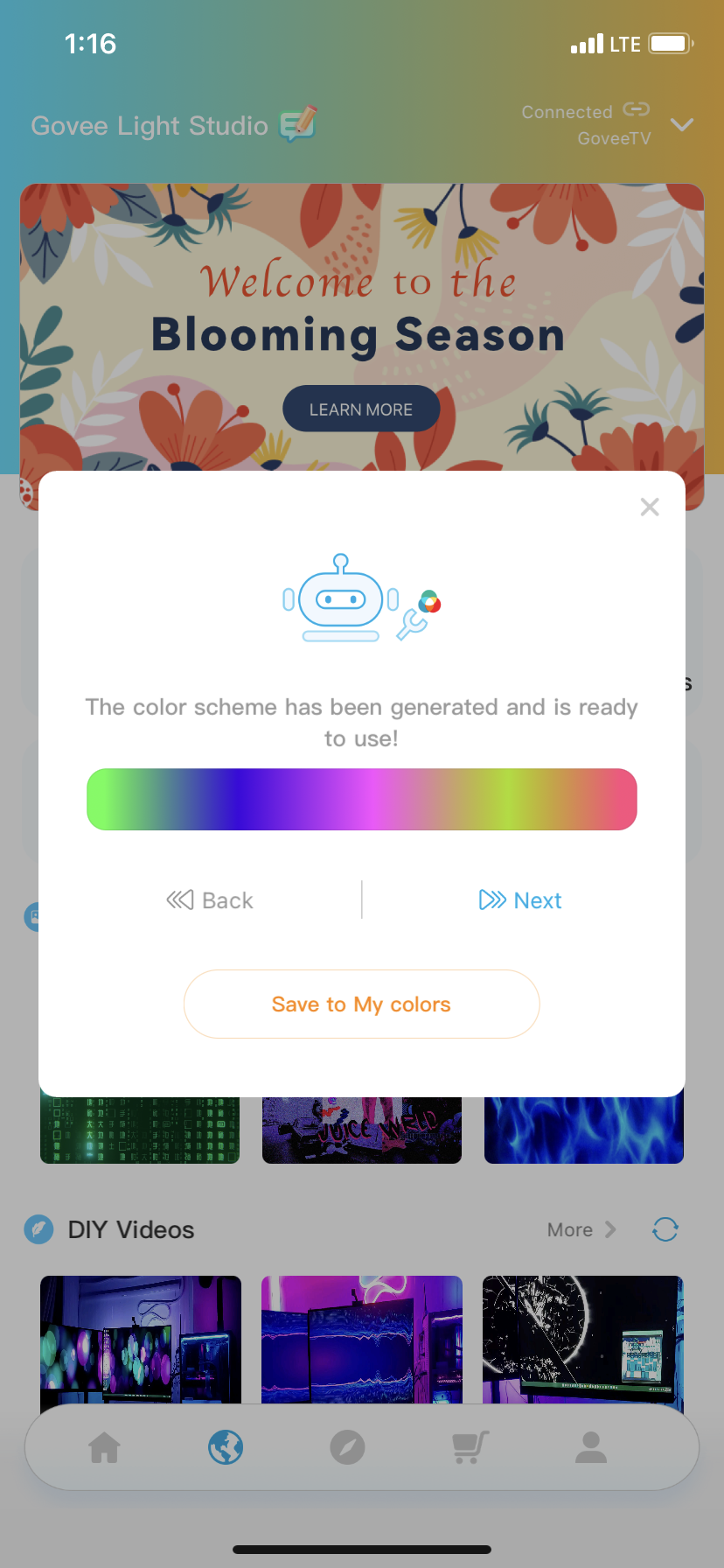Go to Next color scheme
This screenshot has height=1568, width=724.
coord(520,900)
